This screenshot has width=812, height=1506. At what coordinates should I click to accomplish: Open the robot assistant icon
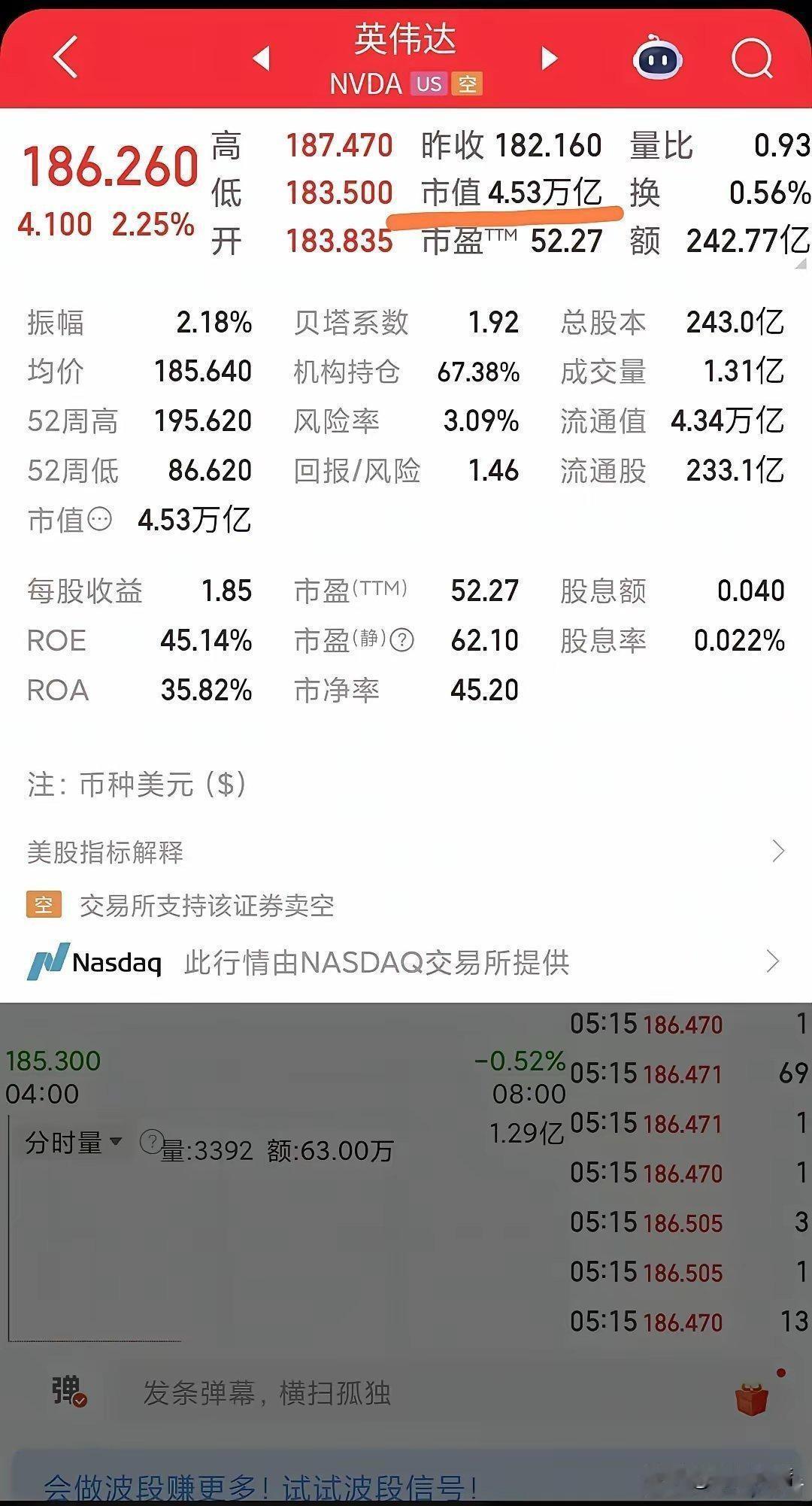click(x=657, y=58)
